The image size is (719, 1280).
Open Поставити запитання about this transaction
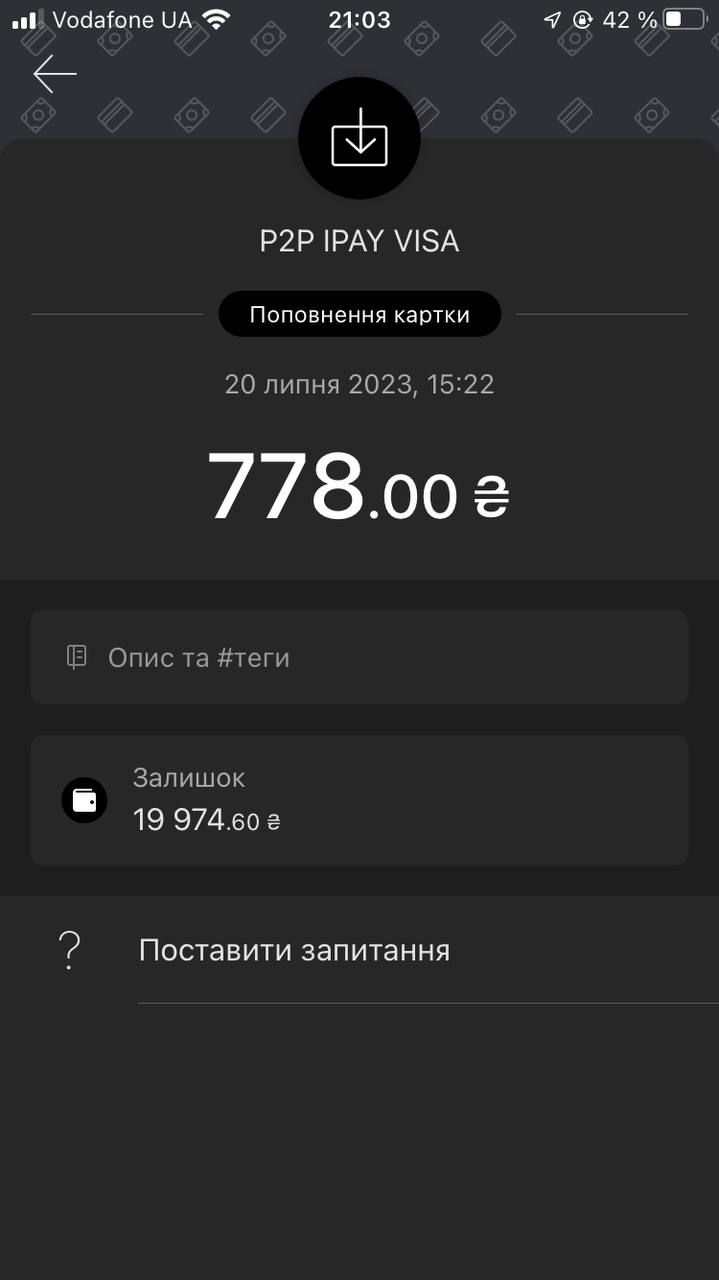point(294,950)
